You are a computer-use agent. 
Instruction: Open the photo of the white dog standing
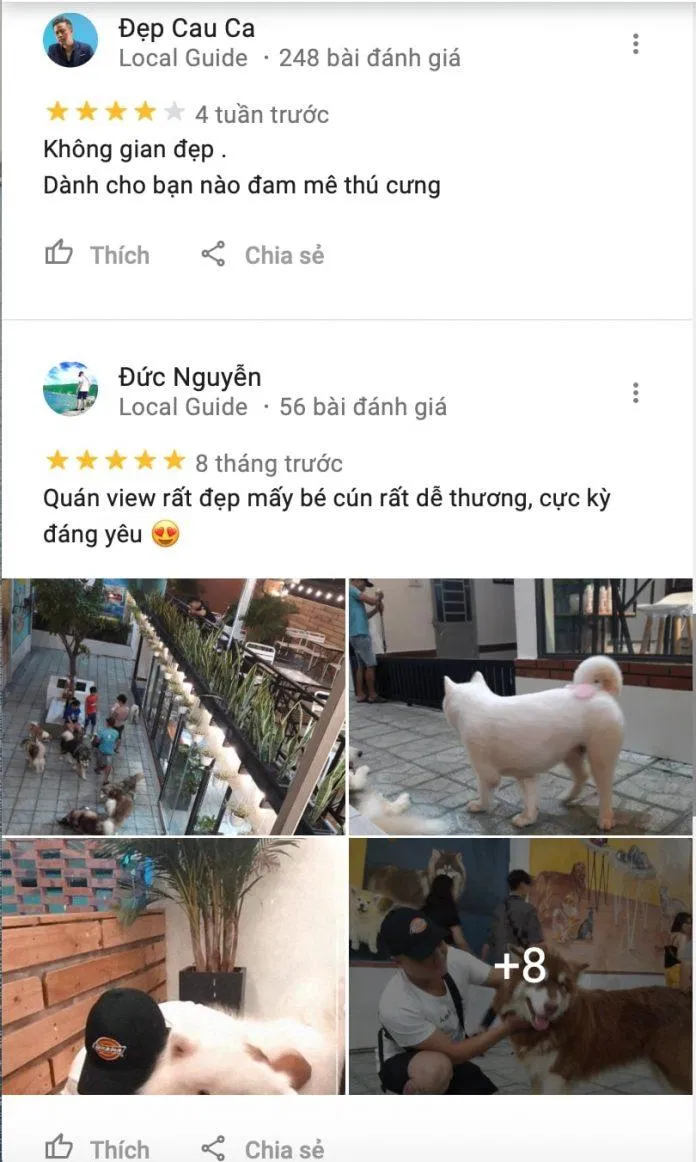click(520, 706)
